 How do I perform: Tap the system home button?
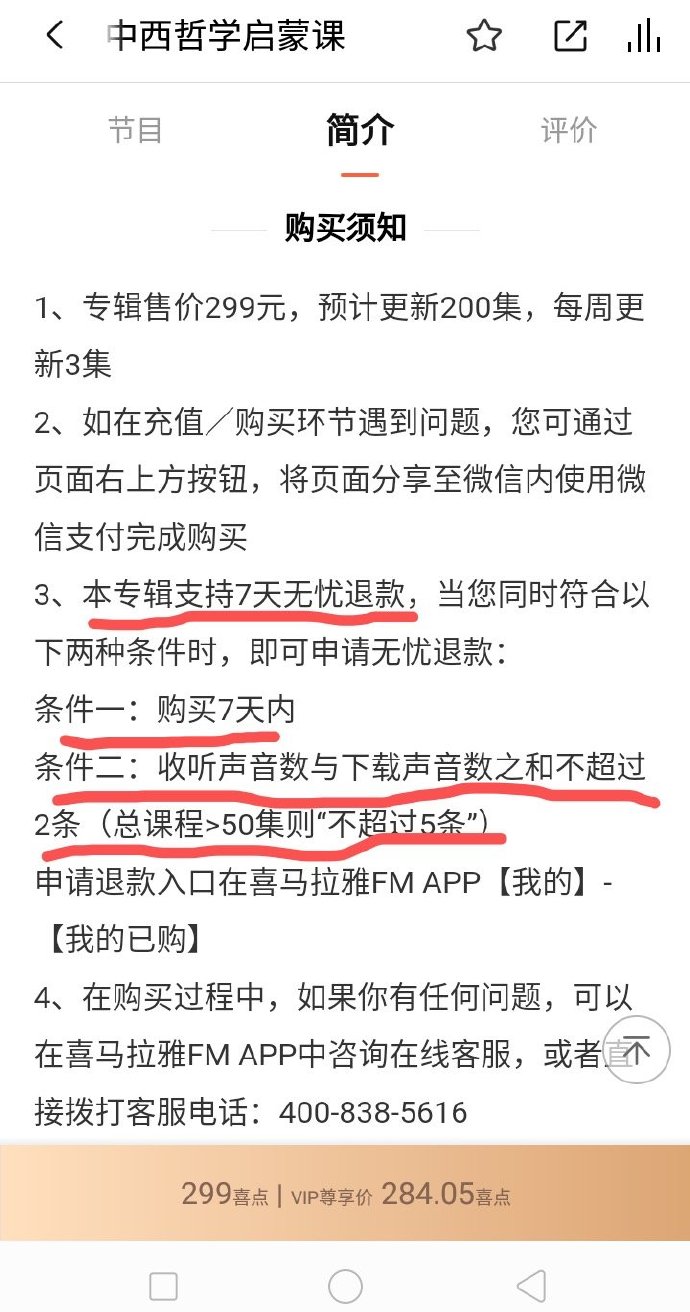click(x=345, y=1285)
